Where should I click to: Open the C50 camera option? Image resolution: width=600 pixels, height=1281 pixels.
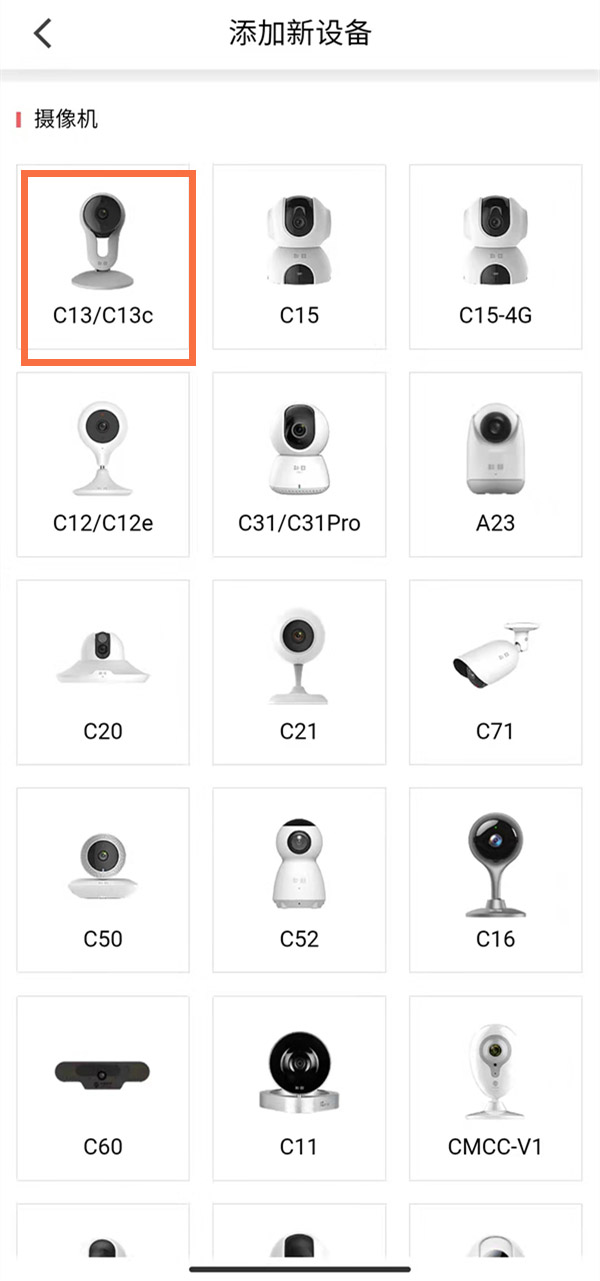(x=103, y=881)
